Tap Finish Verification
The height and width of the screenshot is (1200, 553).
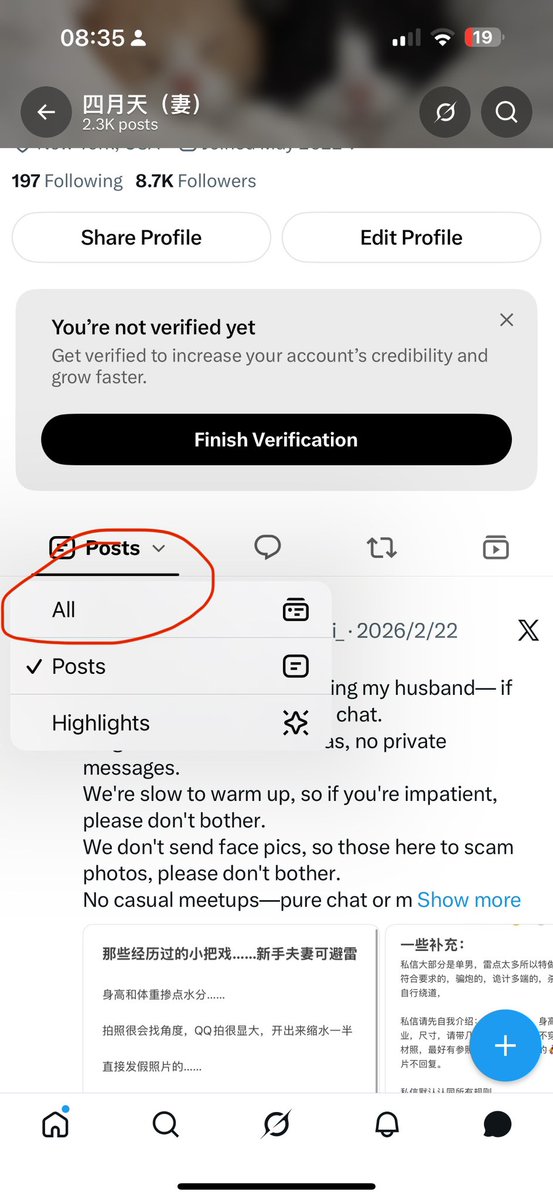pos(276,440)
